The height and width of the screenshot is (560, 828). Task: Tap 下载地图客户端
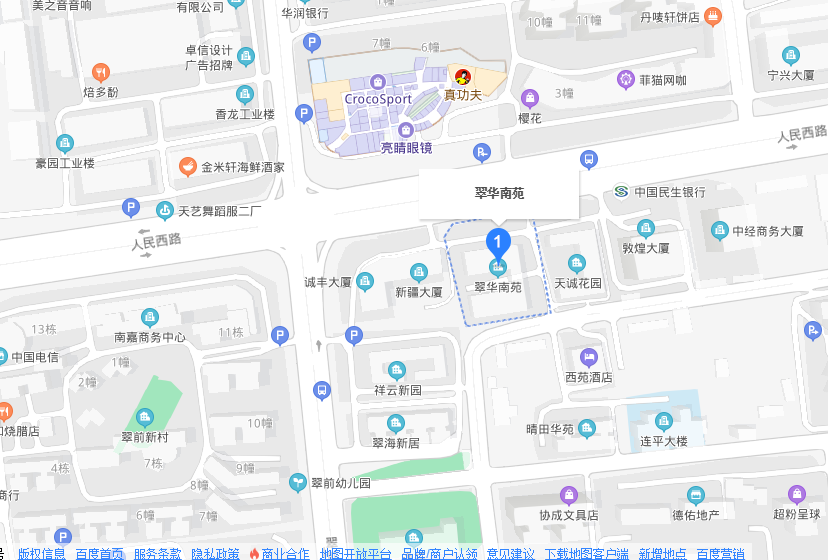point(588,553)
